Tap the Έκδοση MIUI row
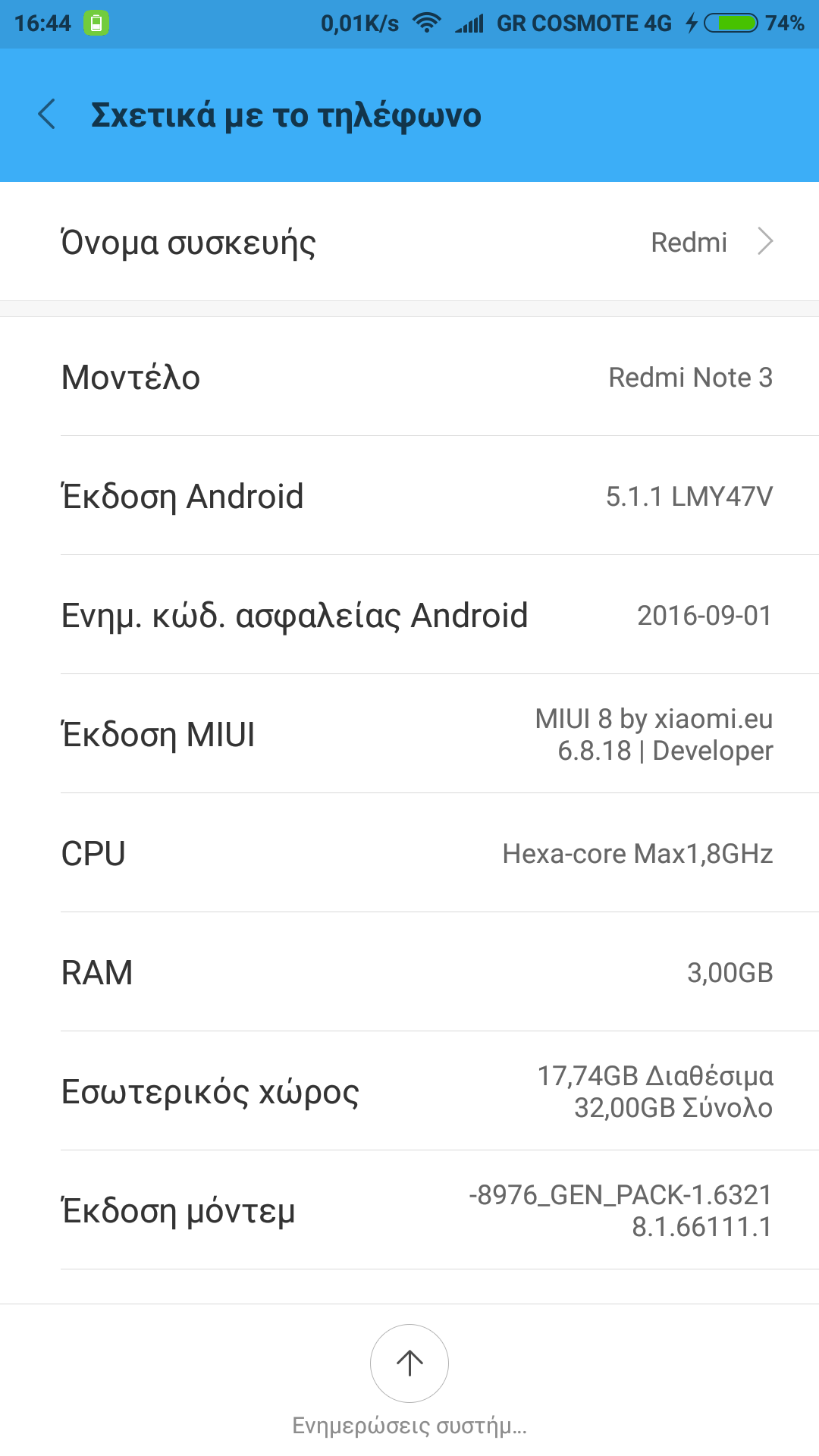 click(409, 734)
